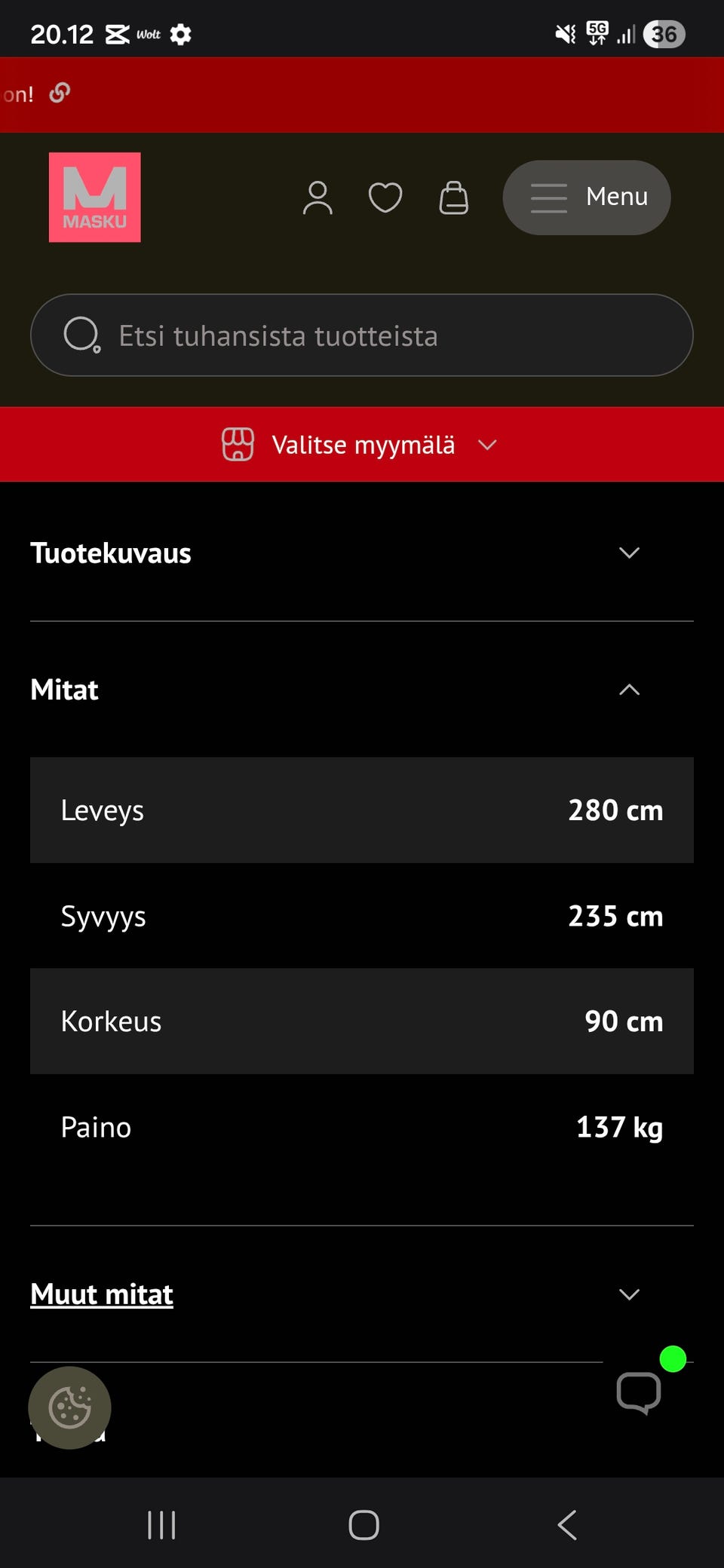This screenshot has width=724, height=1568.
Task: Collapse the Mitat section
Action: click(630, 689)
